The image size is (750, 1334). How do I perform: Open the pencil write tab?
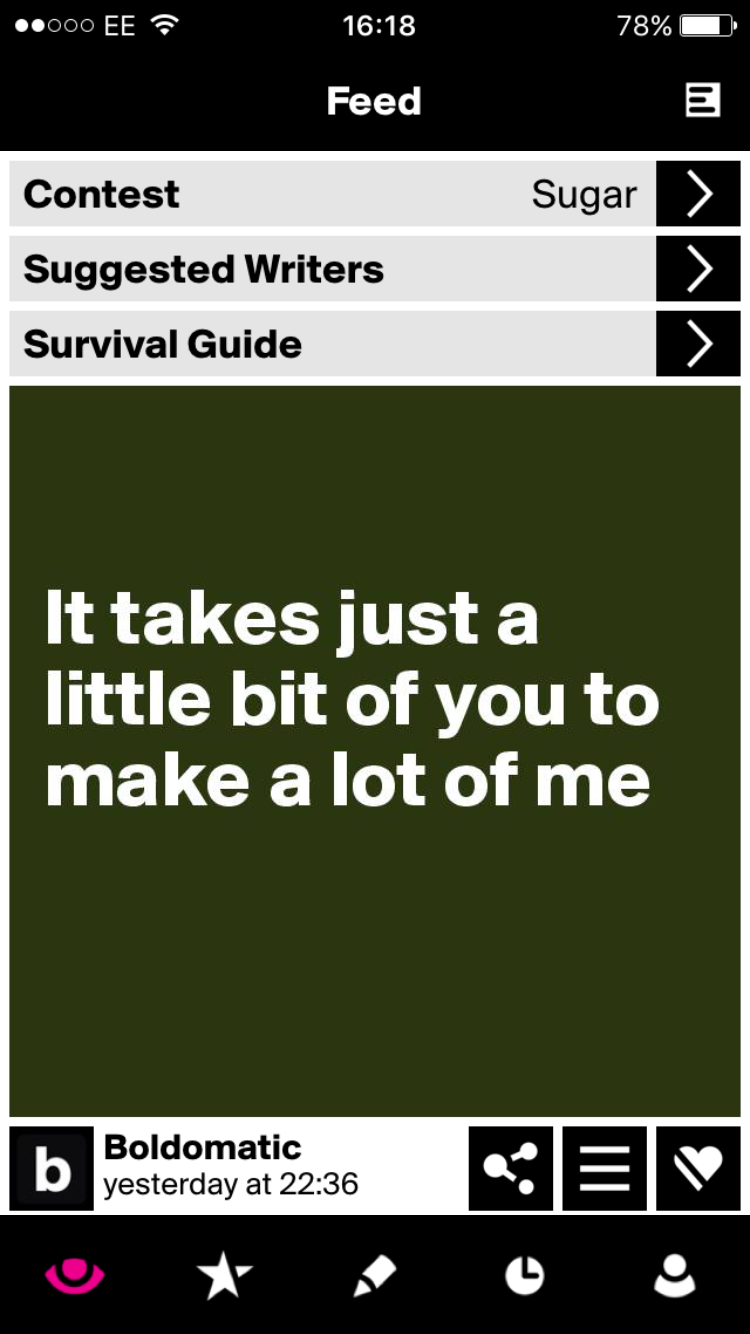[375, 1275]
